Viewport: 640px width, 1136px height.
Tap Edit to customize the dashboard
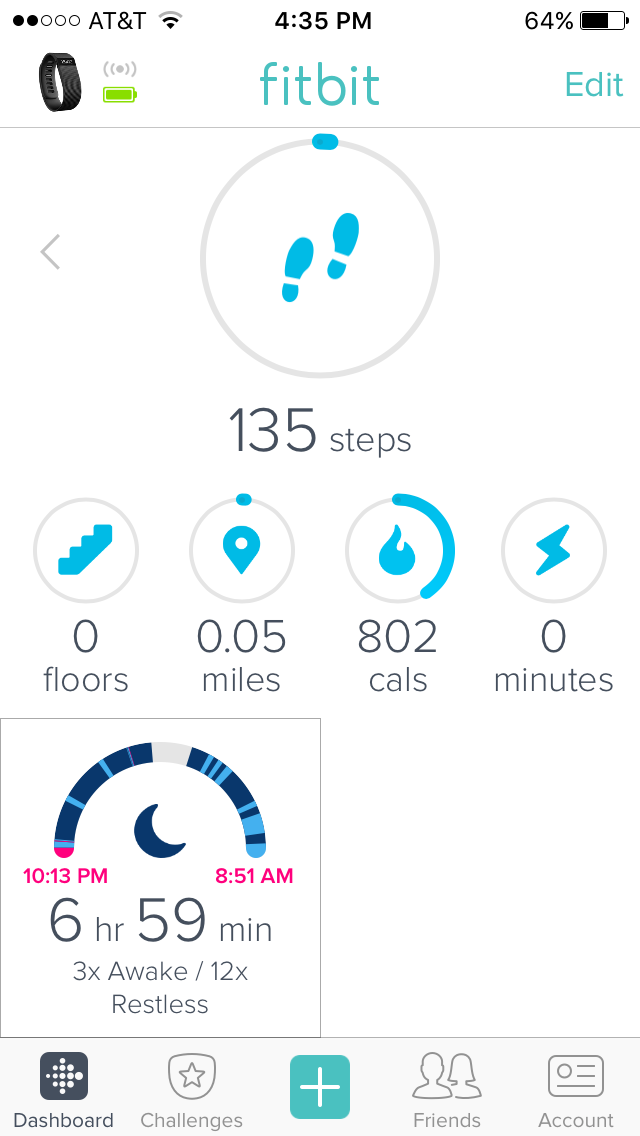(x=593, y=84)
